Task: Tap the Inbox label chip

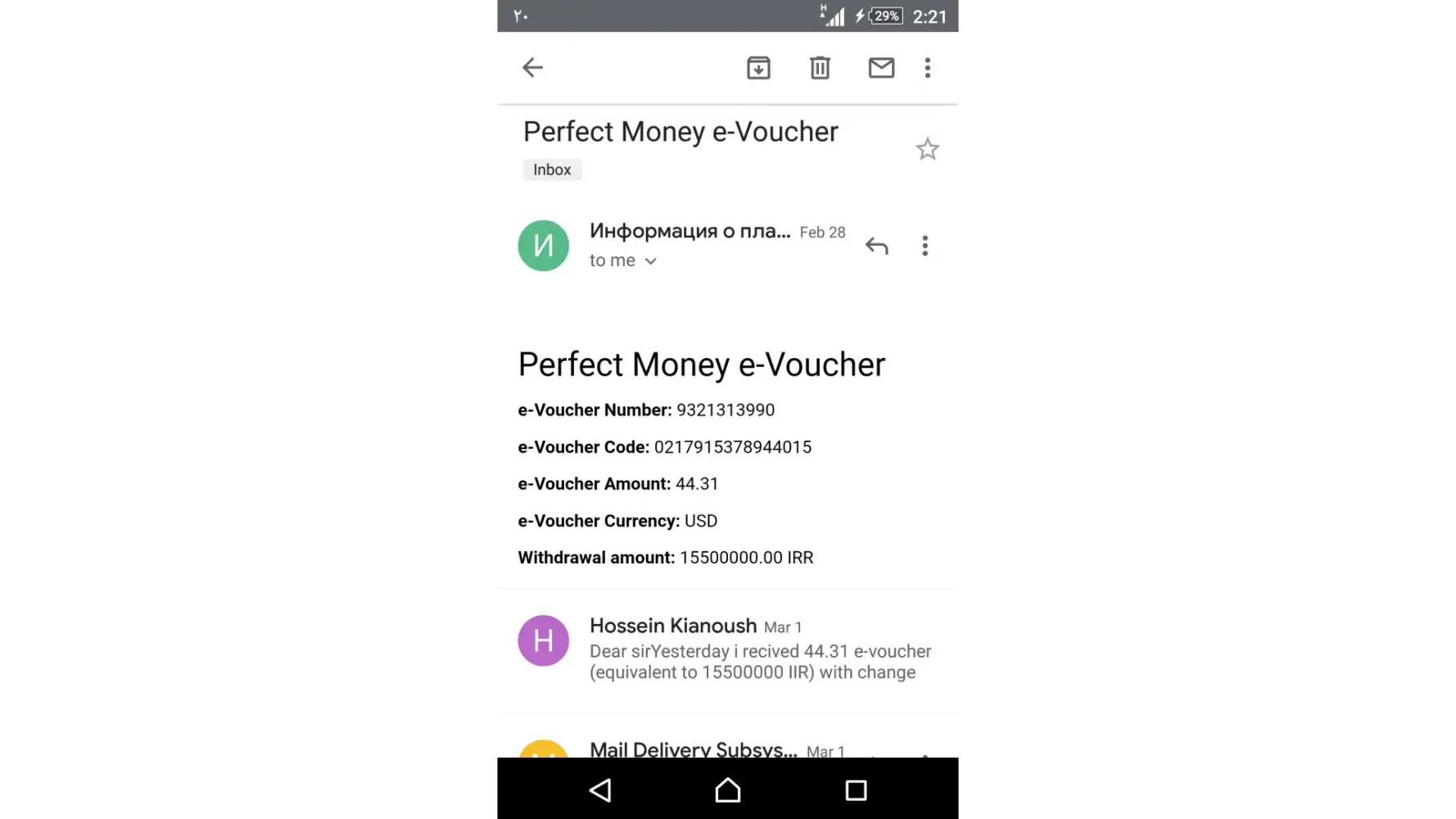Action: [x=552, y=170]
